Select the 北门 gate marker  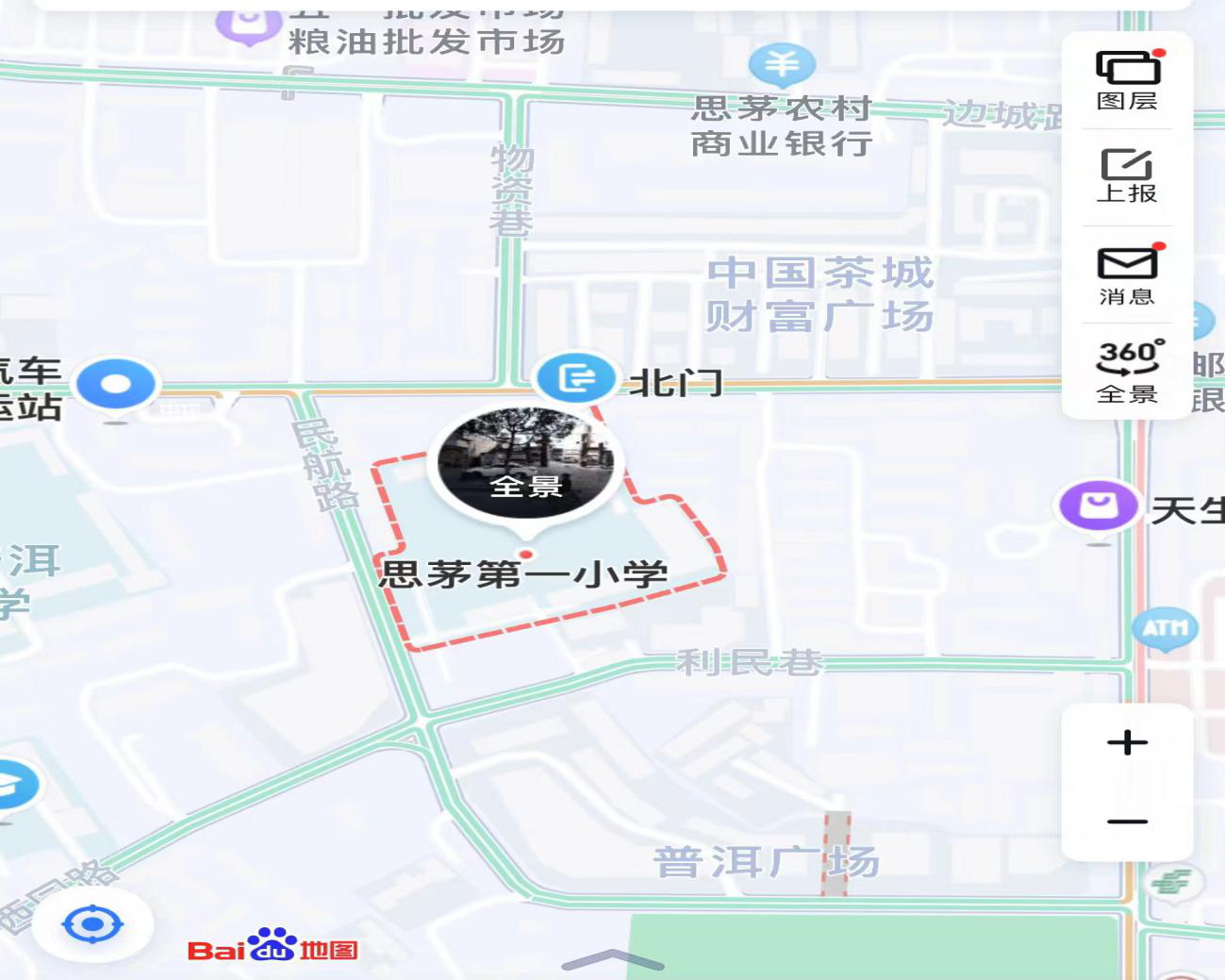click(574, 378)
